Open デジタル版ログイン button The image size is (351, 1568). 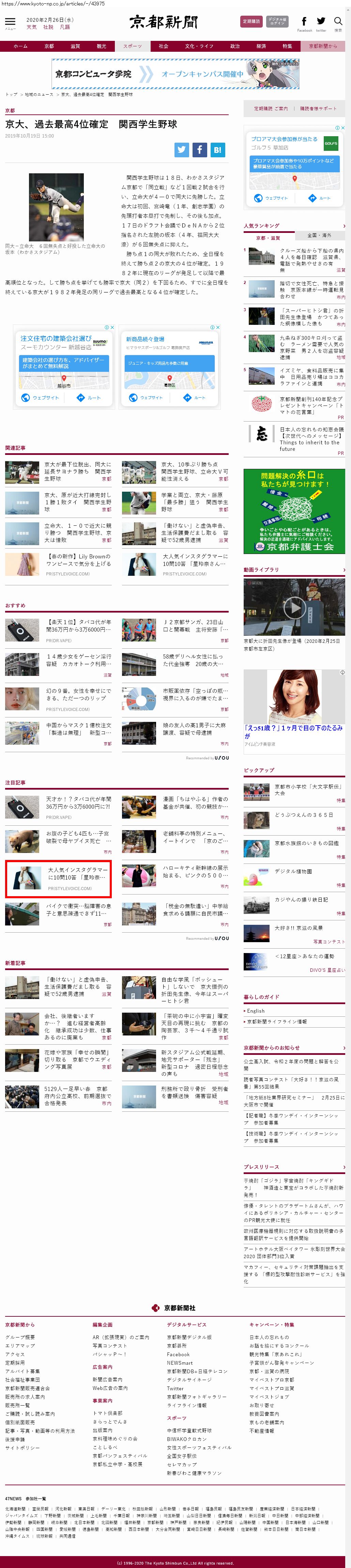277,21
